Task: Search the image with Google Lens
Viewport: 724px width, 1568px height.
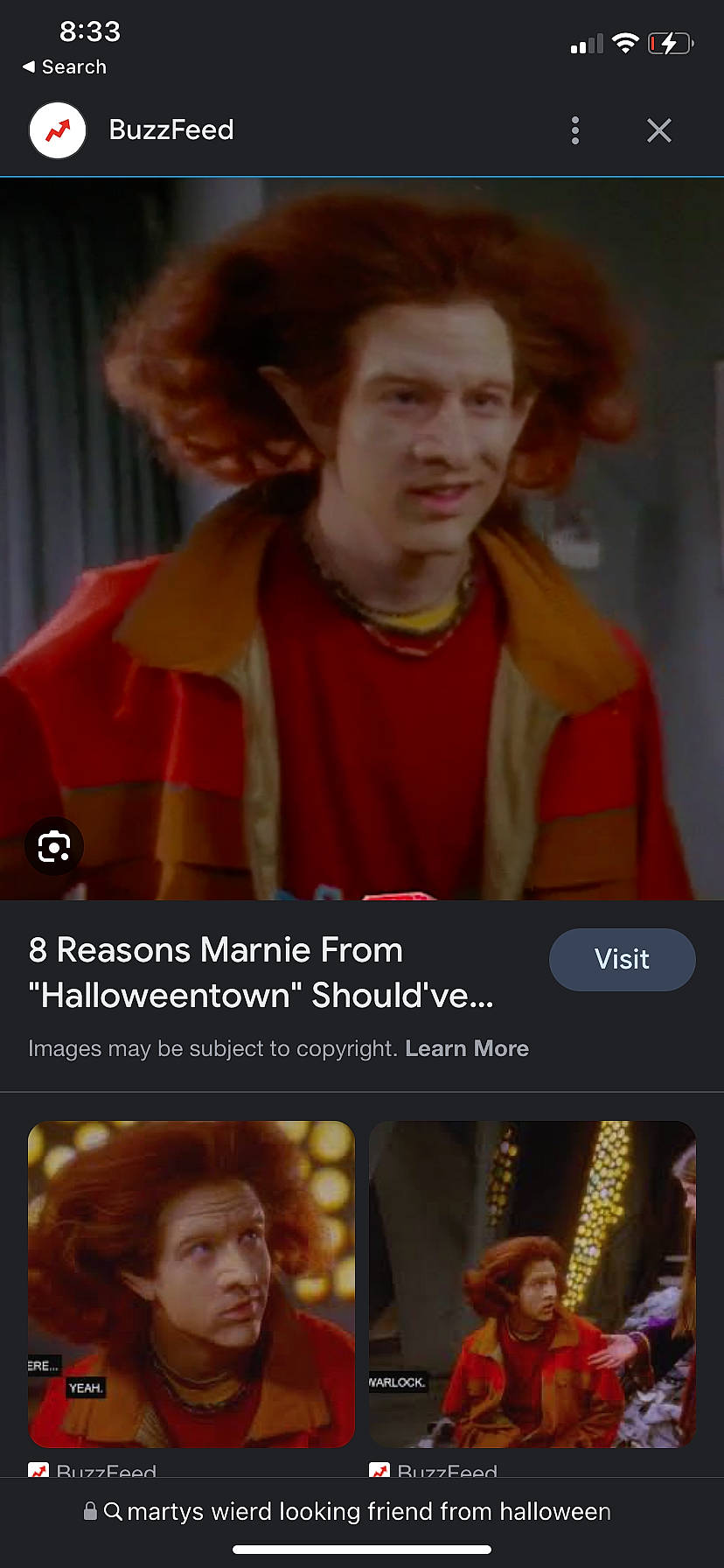Action: 54,846
